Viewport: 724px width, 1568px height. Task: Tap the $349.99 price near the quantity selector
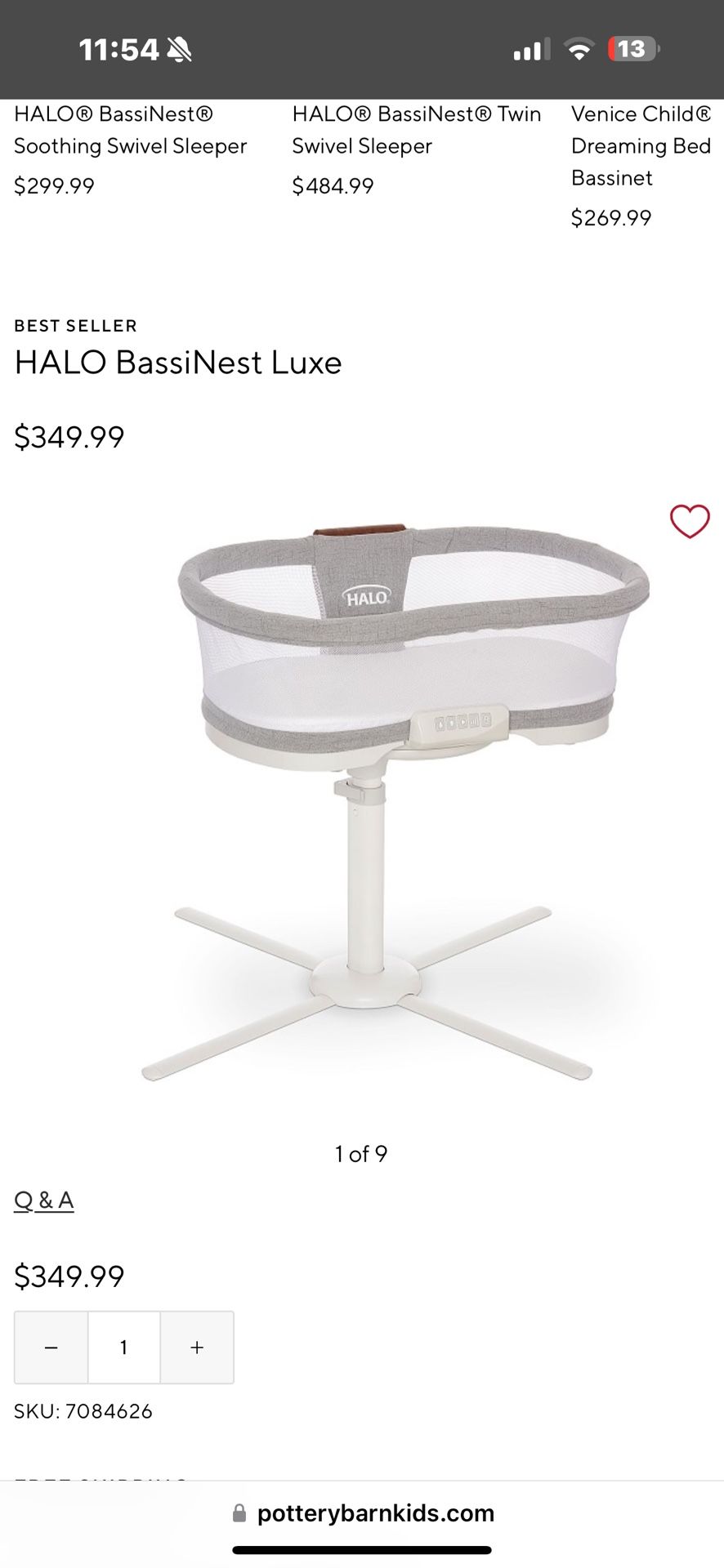(69, 1275)
